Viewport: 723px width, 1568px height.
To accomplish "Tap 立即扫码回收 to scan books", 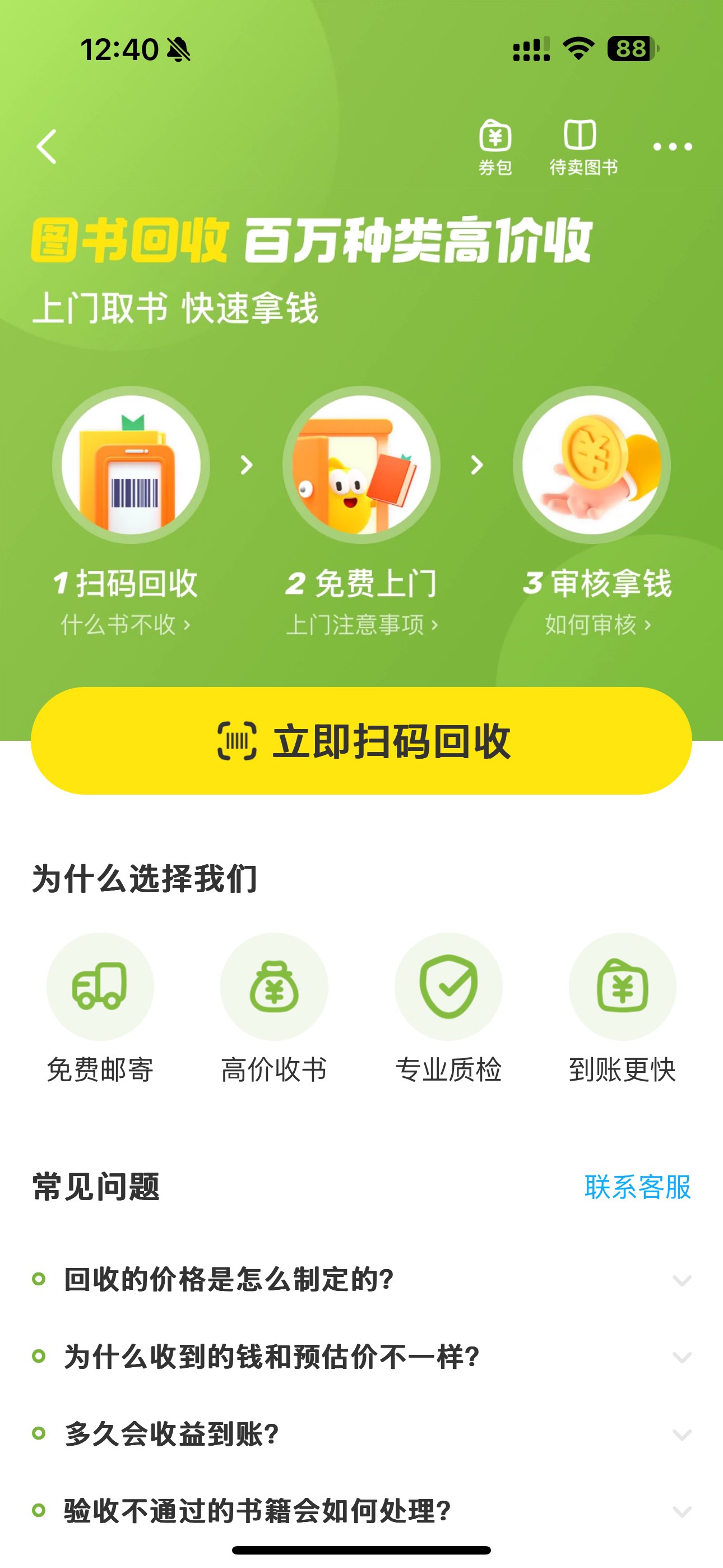I will pos(361,741).
